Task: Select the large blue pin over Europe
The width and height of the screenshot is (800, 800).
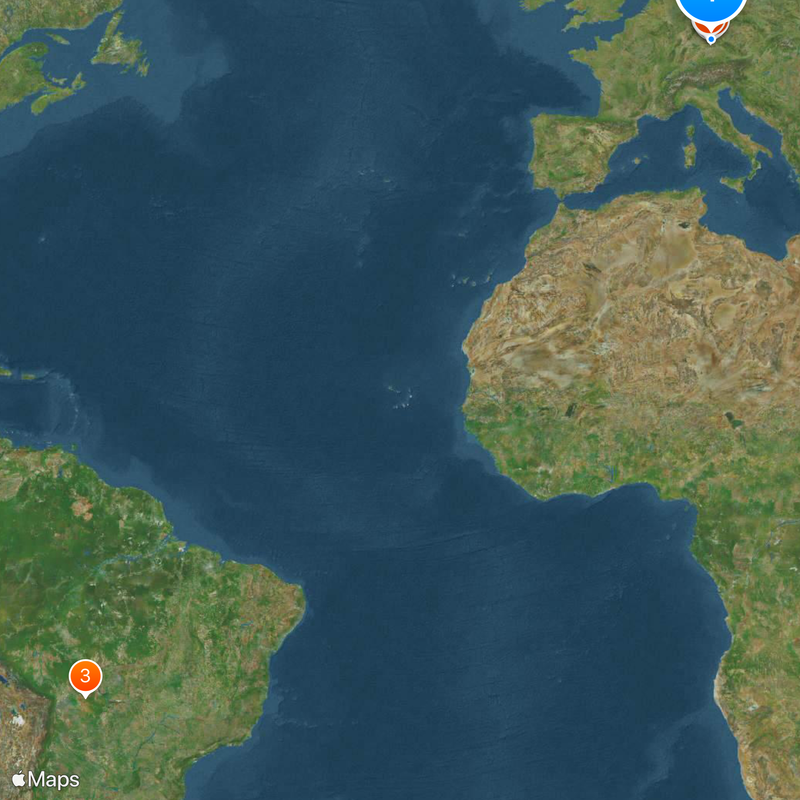Action: point(711,8)
